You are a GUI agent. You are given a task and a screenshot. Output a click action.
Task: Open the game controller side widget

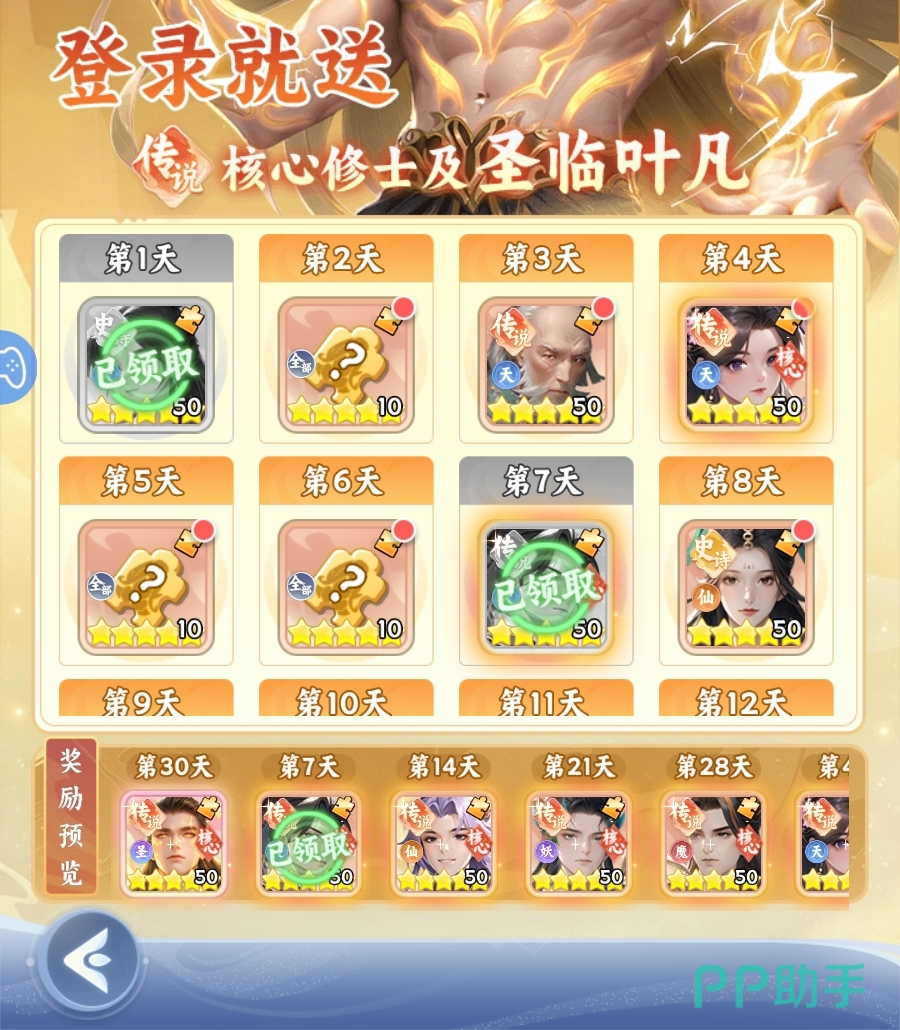coord(16,367)
